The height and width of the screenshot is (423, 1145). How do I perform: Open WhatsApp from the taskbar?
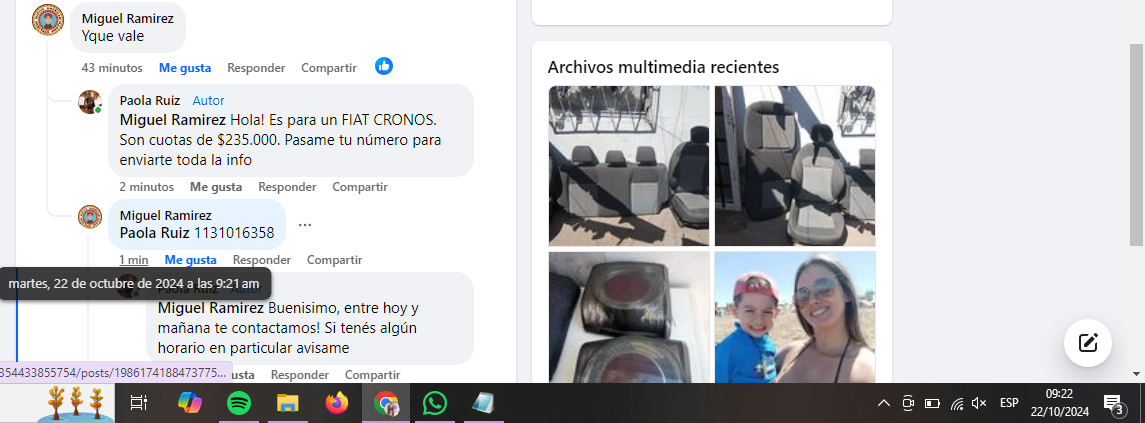[434, 403]
